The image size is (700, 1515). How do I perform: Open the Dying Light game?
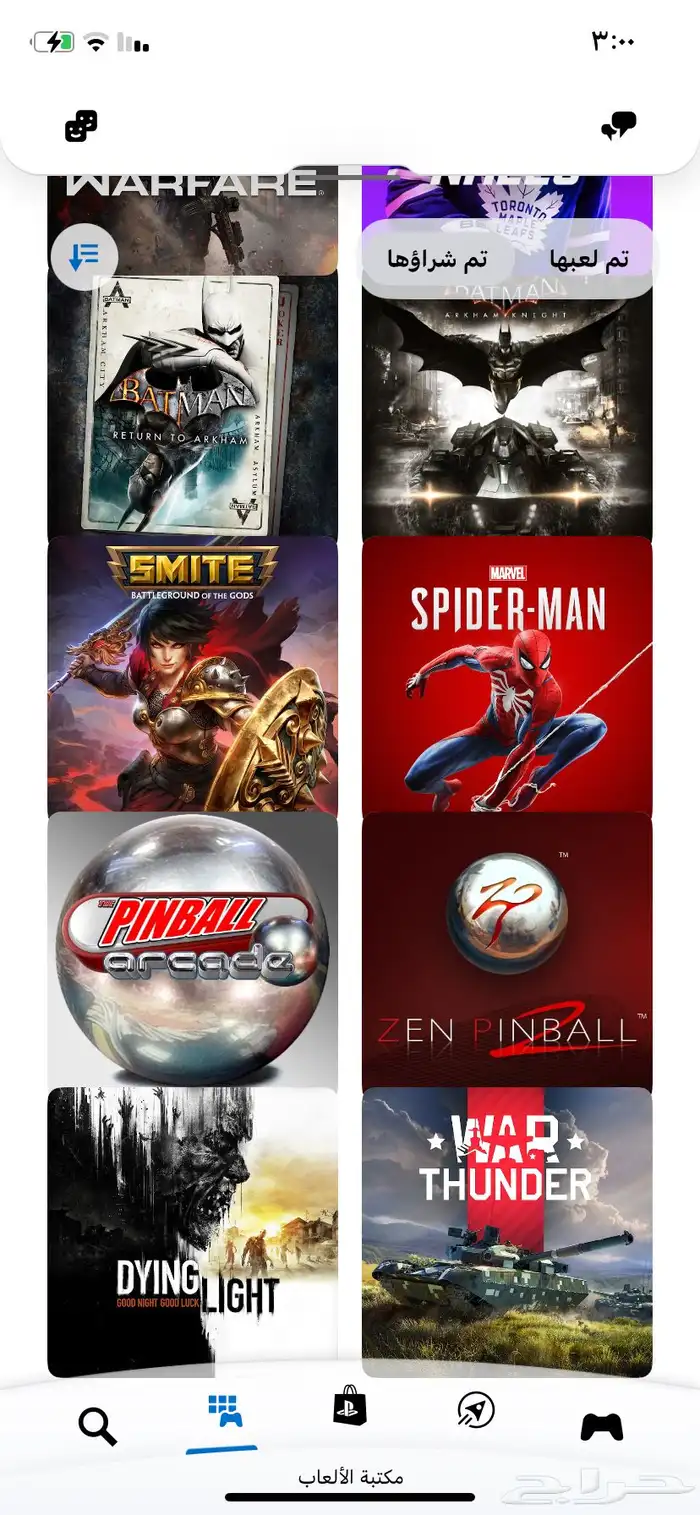point(192,1230)
